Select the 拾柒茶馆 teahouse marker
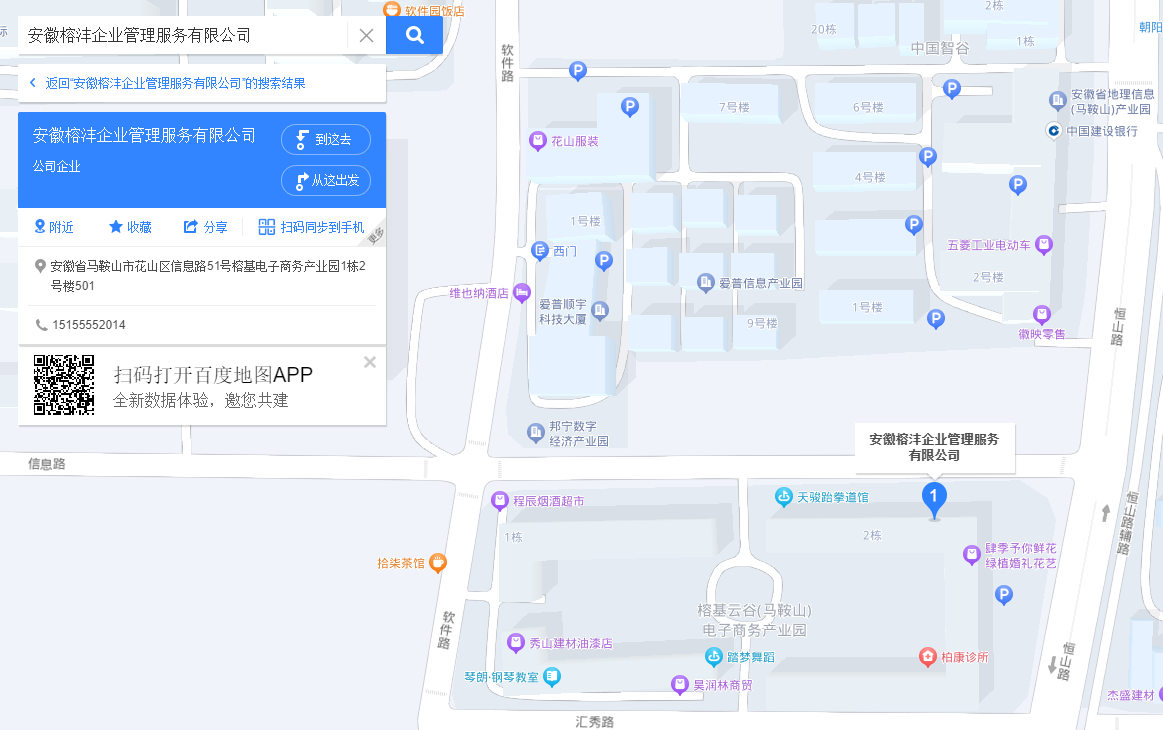 (437, 563)
